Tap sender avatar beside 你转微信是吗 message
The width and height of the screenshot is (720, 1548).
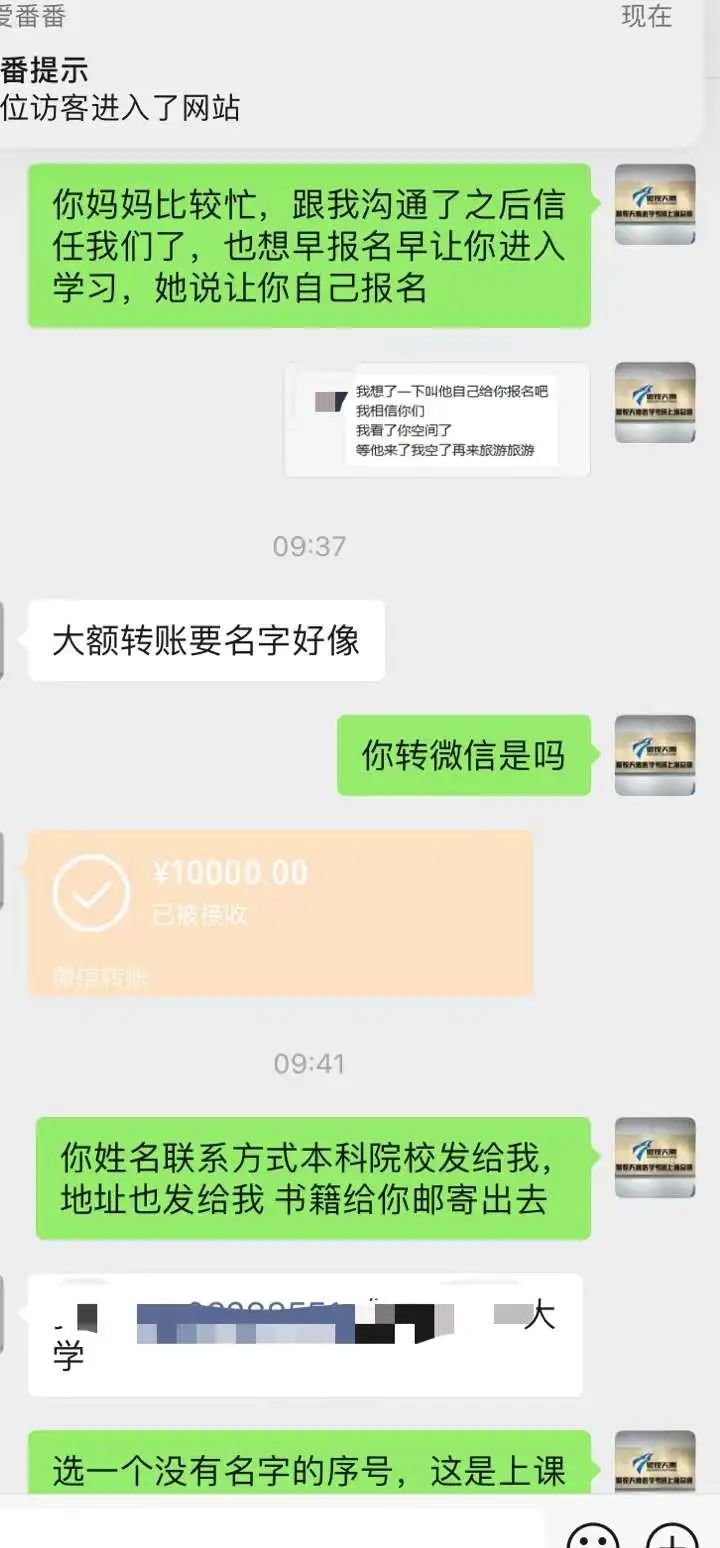click(x=655, y=755)
